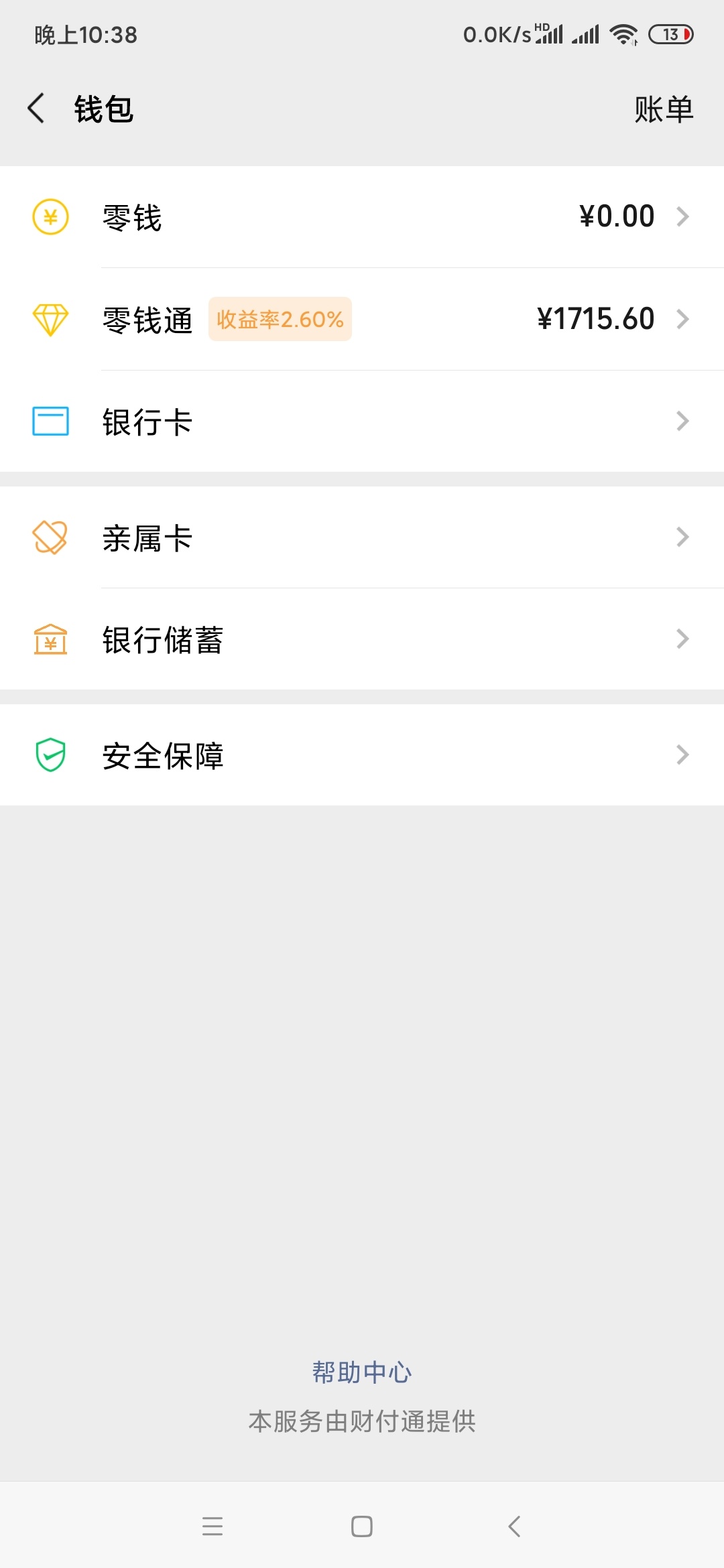Screen dimensions: 724x1568
Task: Open recent apps from the navigation bar
Action: [213, 1526]
